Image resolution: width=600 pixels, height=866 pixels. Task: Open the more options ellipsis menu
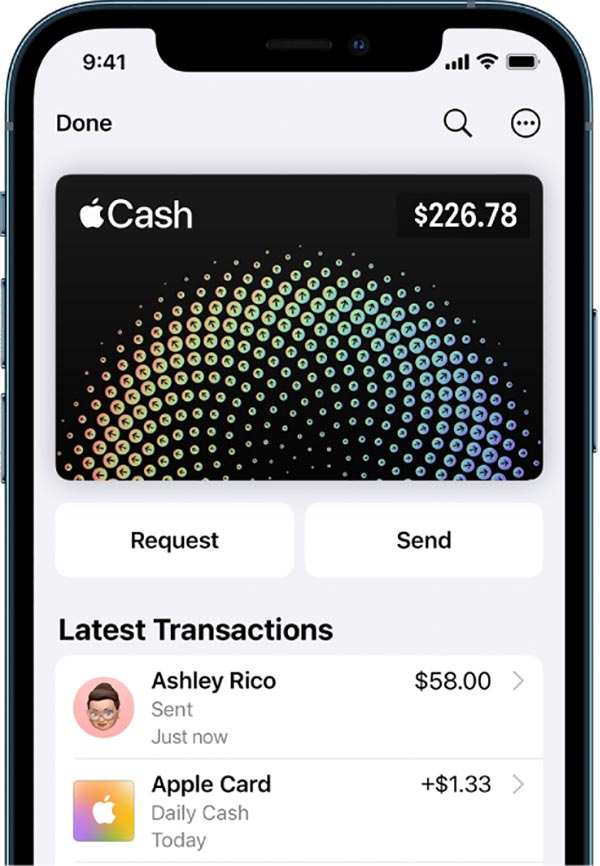tap(525, 123)
